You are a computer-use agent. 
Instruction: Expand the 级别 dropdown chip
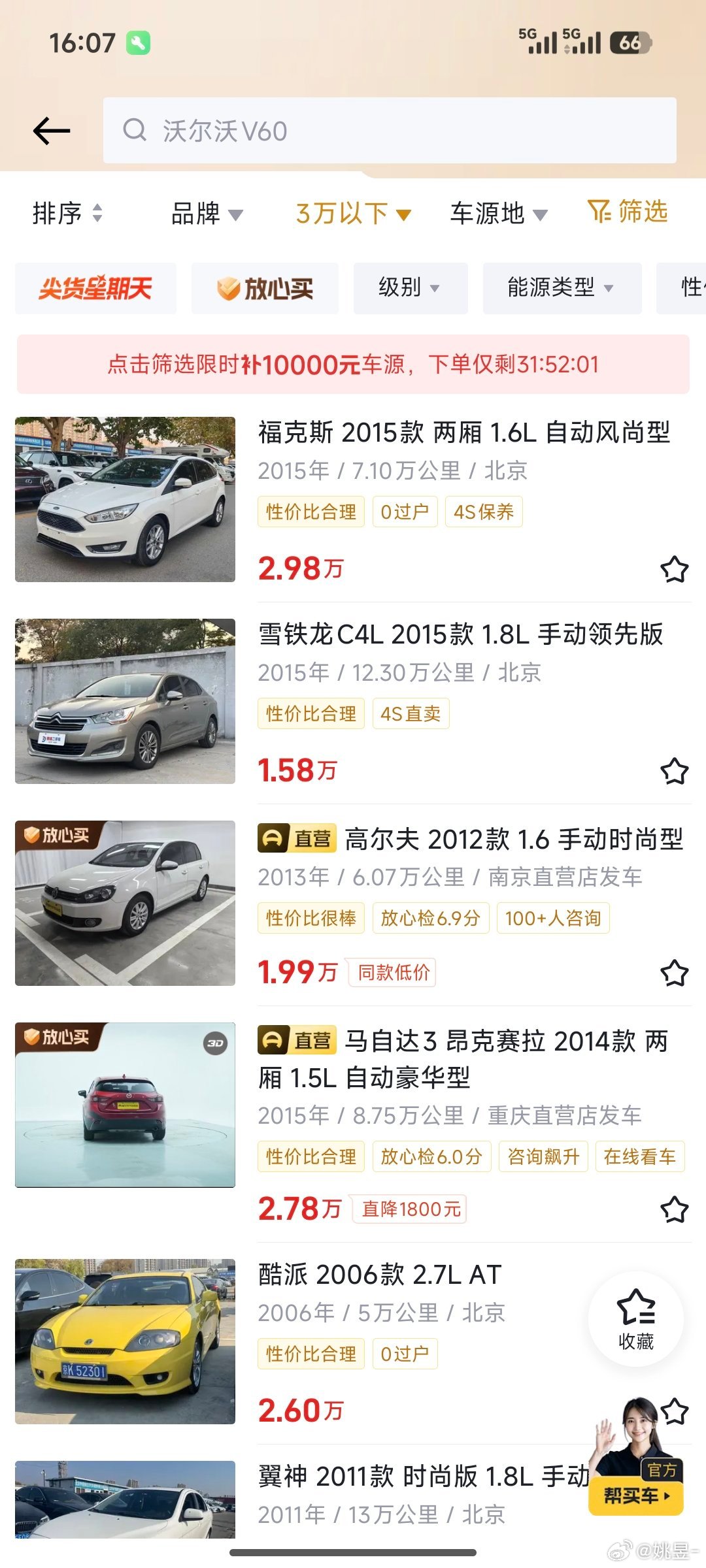pyautogui.click(x=410, y=287)
